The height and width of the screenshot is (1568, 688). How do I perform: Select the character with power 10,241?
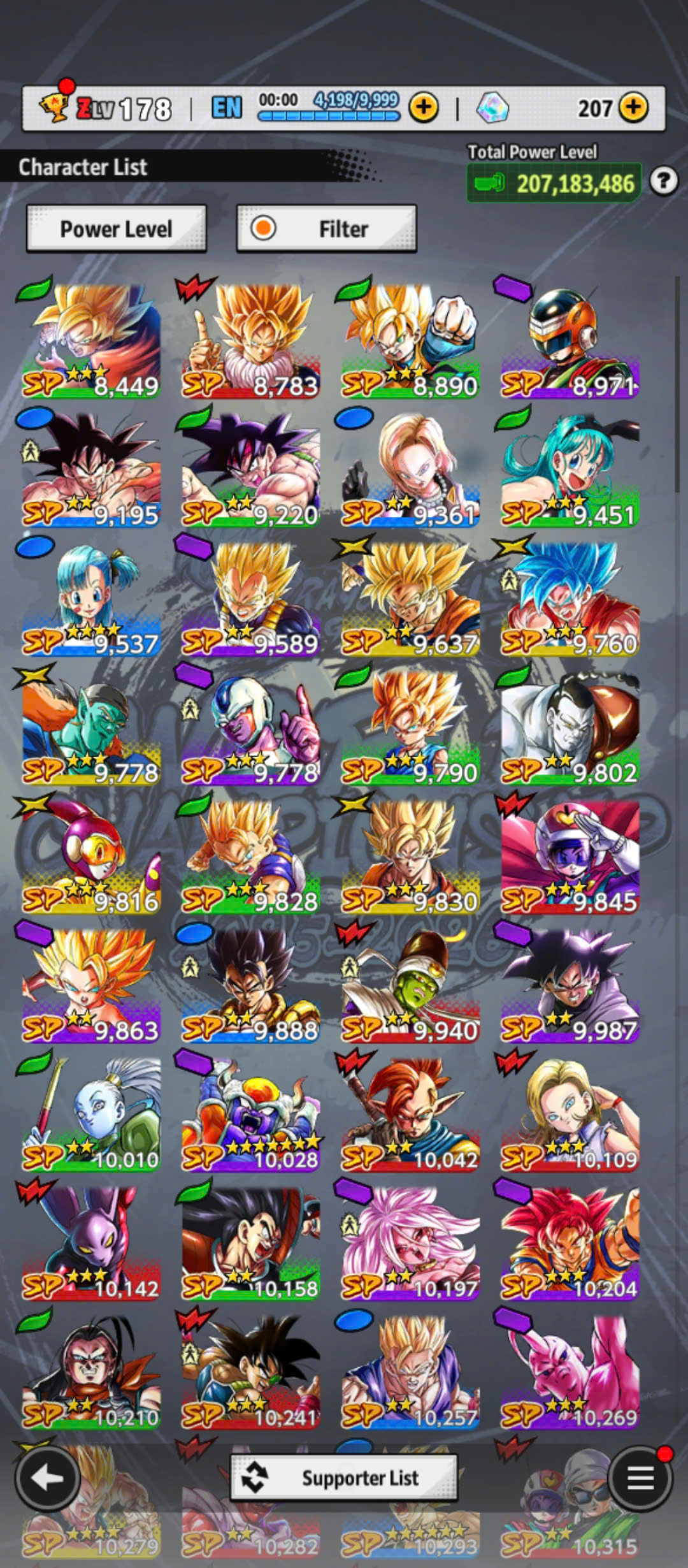pyautogui.click(x=251, y=1372)
